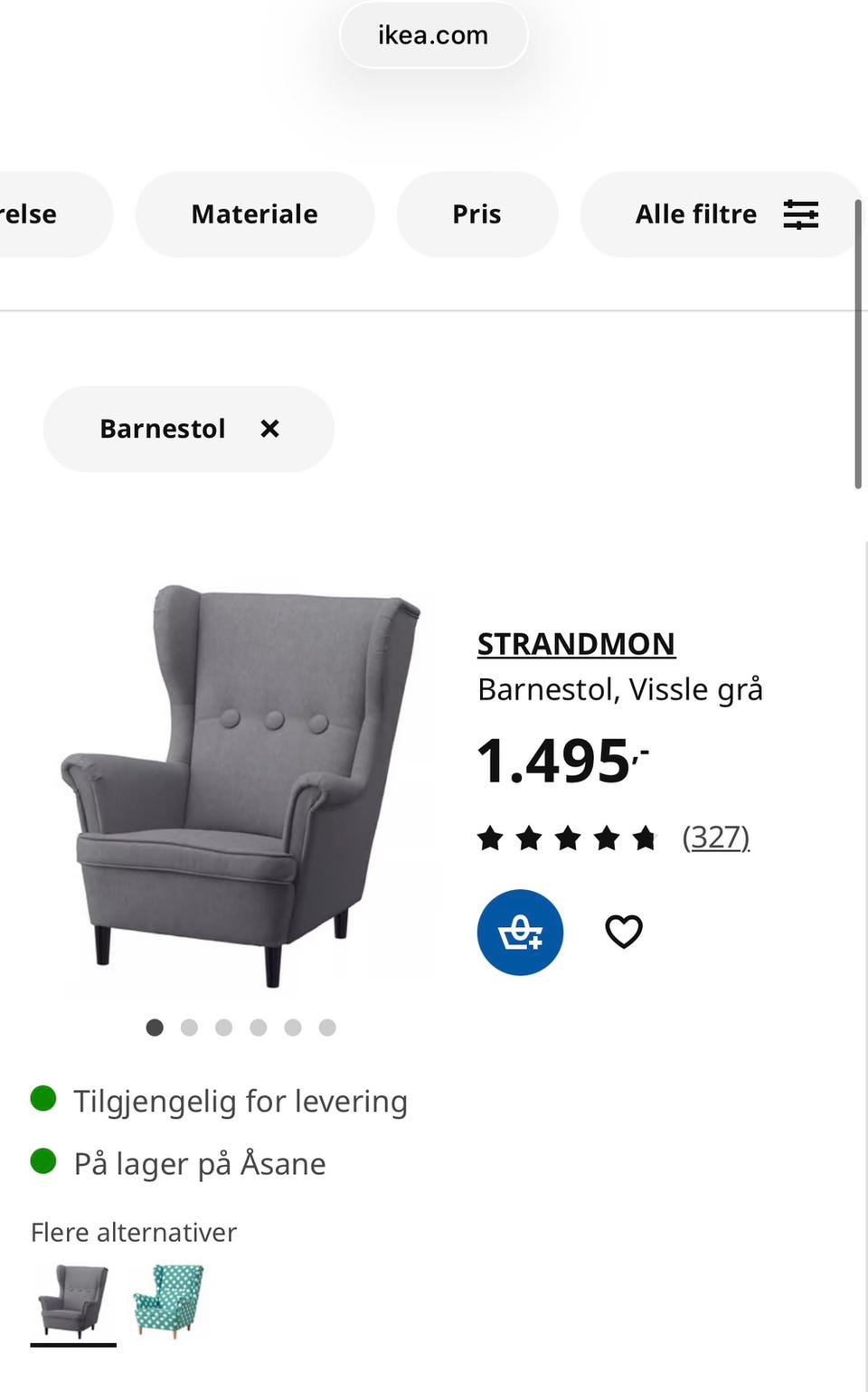Select the green polka dot chair variant
Image resolution: width=868 pixels, height=1392 pixels.
click(x=168, y=1301)
